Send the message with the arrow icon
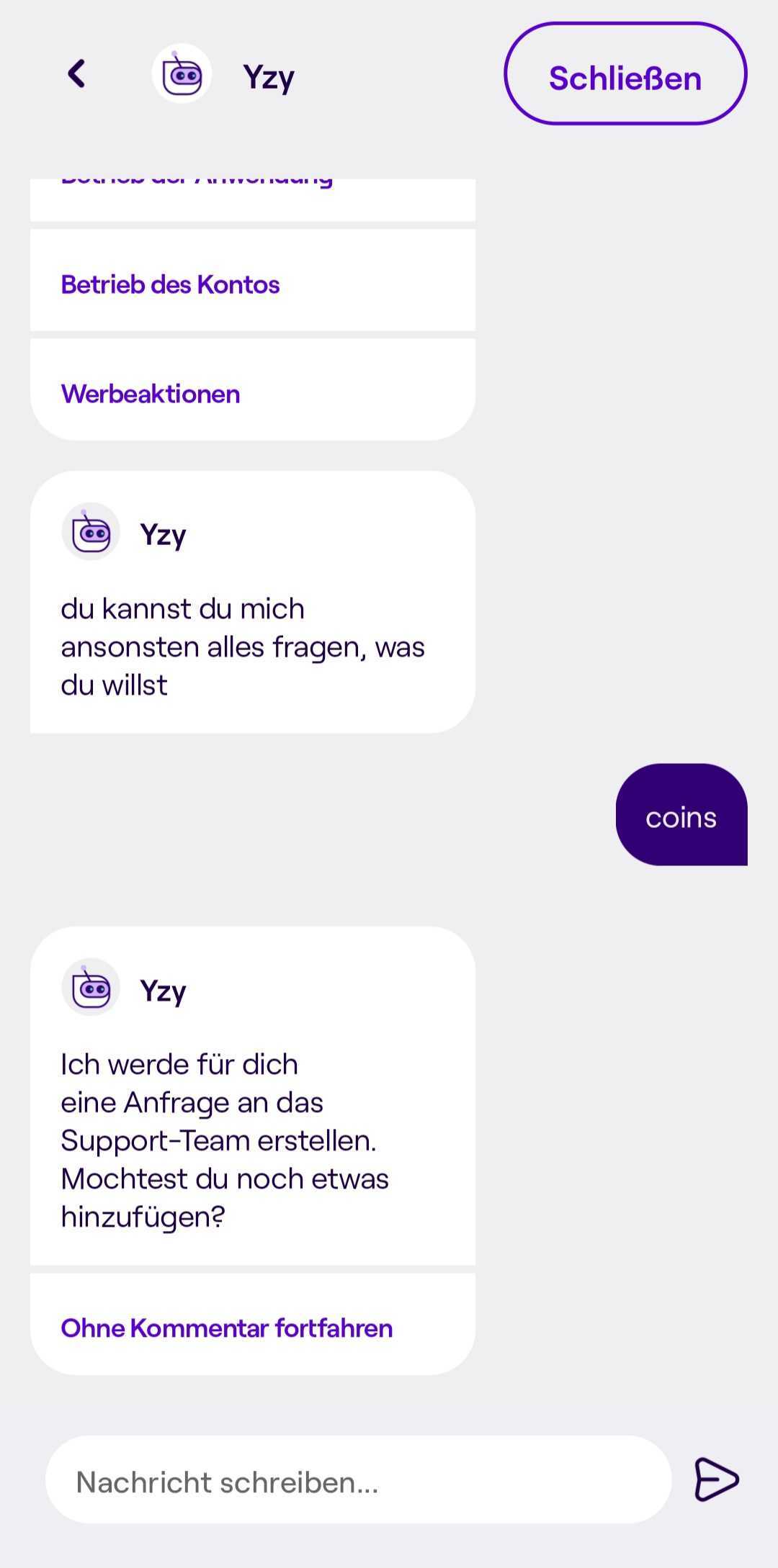The height and width of the screenshot is (1568, 778). tap(715, 1479)
